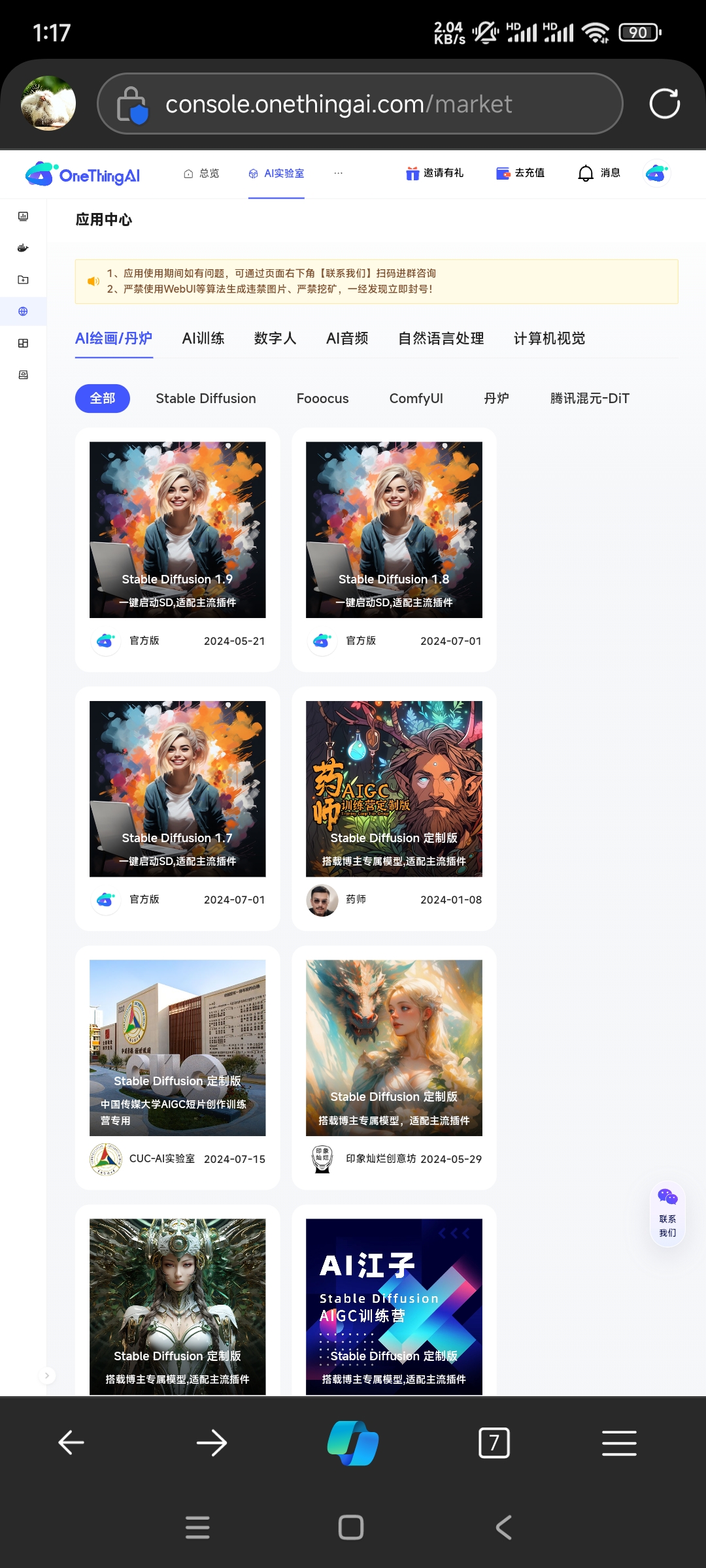Filter by Stable Diffusion chip
706x1568 pixels.
206,399
